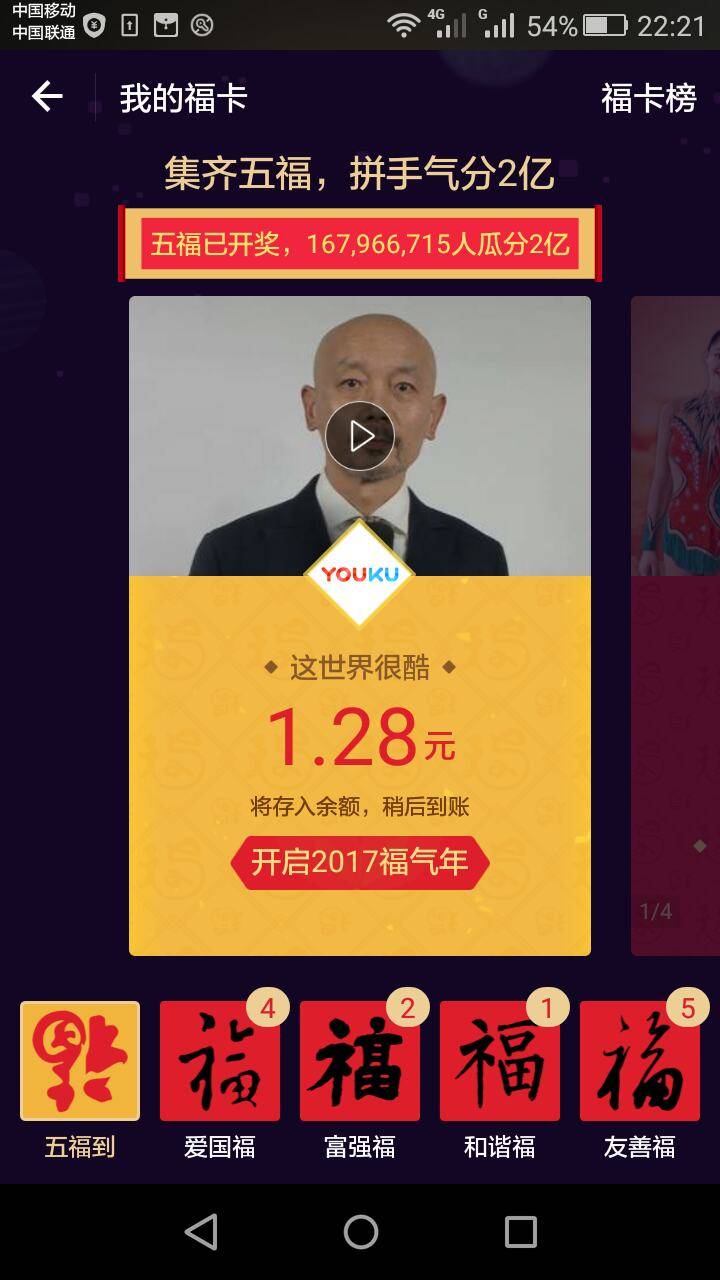Go back from 我的福卡 page
Image resolution: width=720 pixels, height=1280 pixels.
[47, 97]
